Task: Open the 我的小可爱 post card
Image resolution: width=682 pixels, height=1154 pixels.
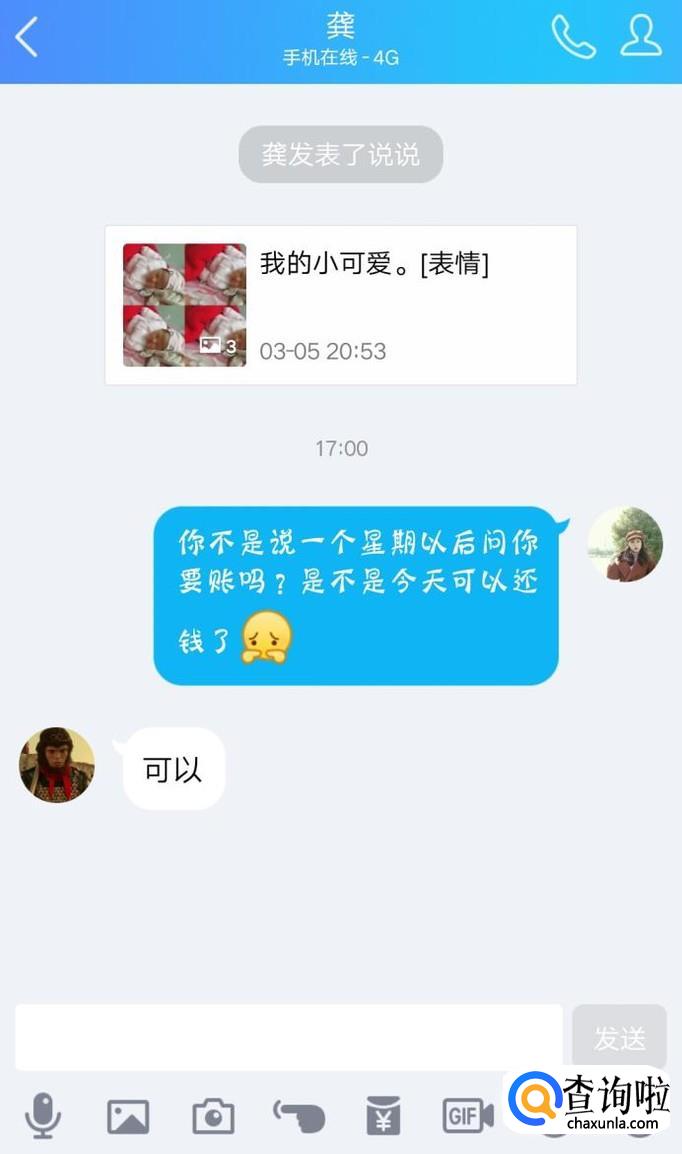Action: [x=341, y=305]
